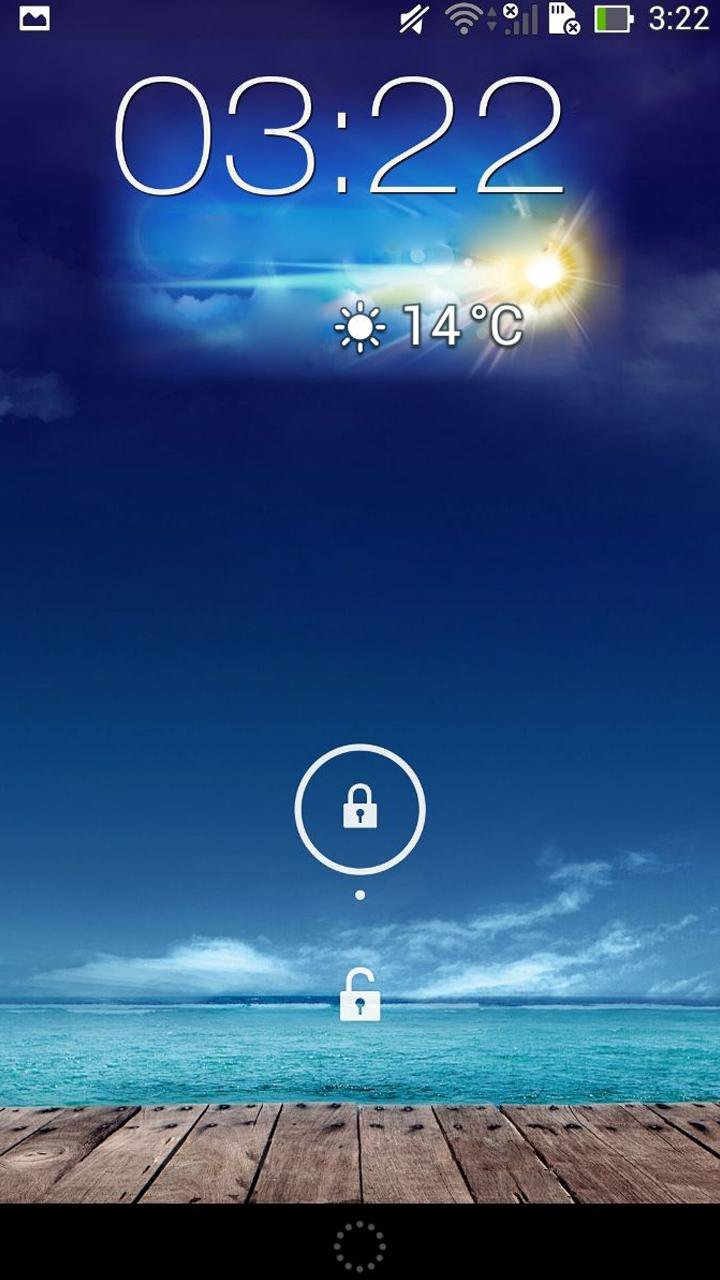Tap the dotted circle at the bottom bar
Screen dimensions: 720x1280
coord(360,1245)
